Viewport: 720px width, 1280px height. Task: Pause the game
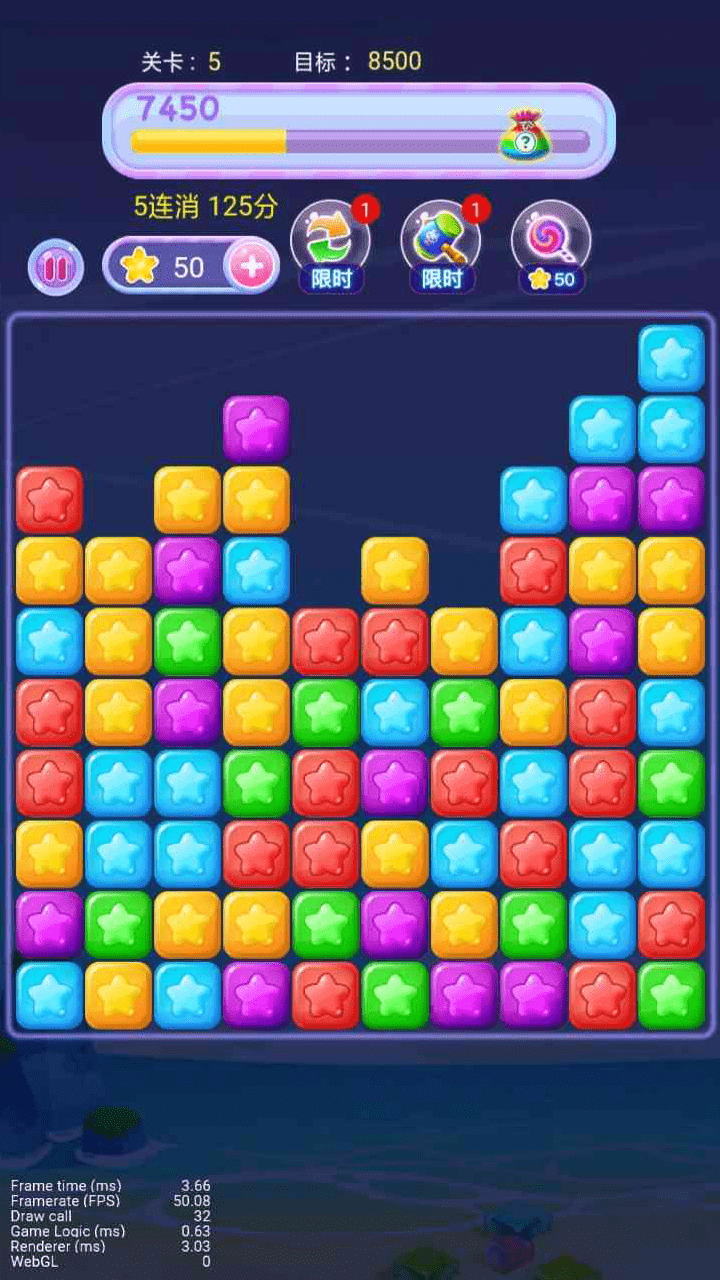click(x=55, y=268)
